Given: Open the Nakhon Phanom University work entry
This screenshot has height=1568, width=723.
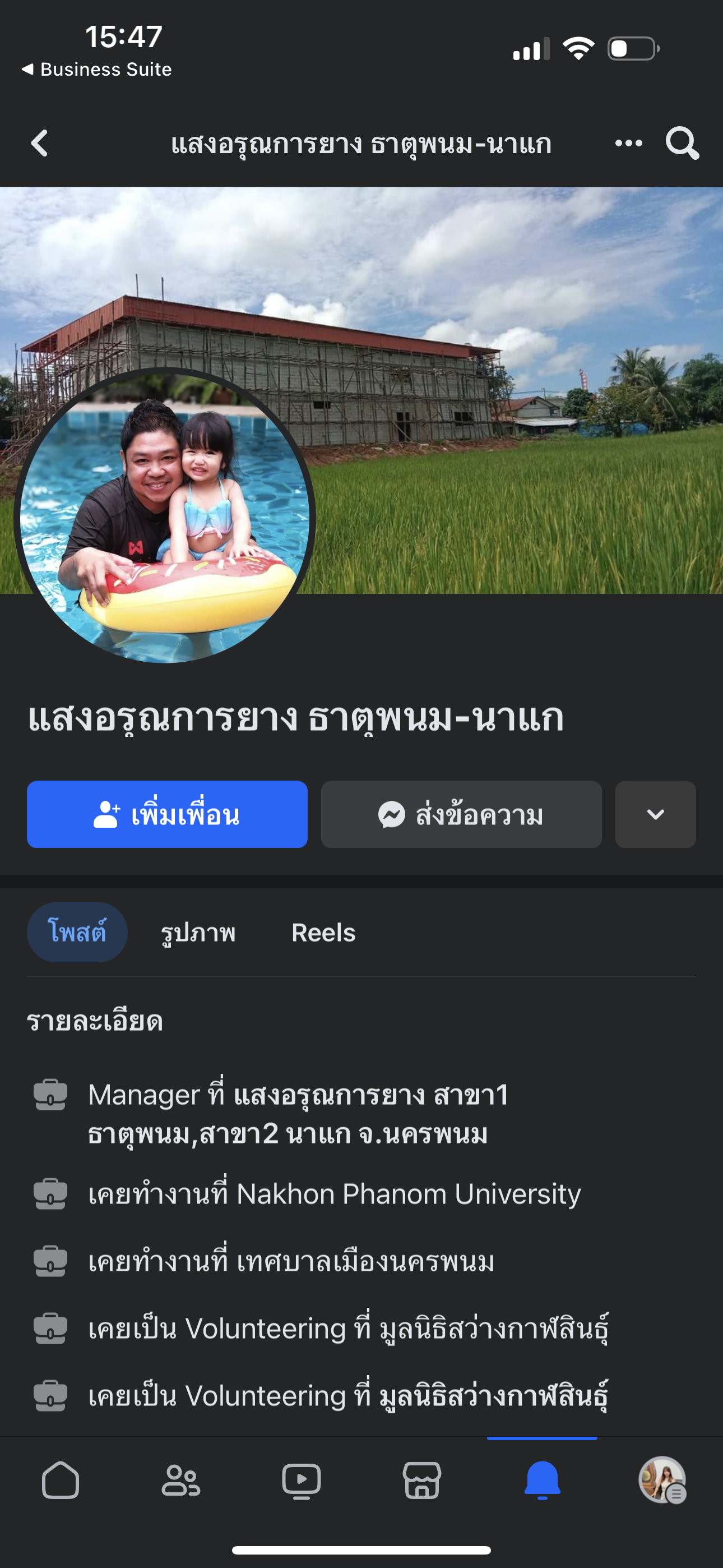Looking at the screenshot, I should (408, 1195).
